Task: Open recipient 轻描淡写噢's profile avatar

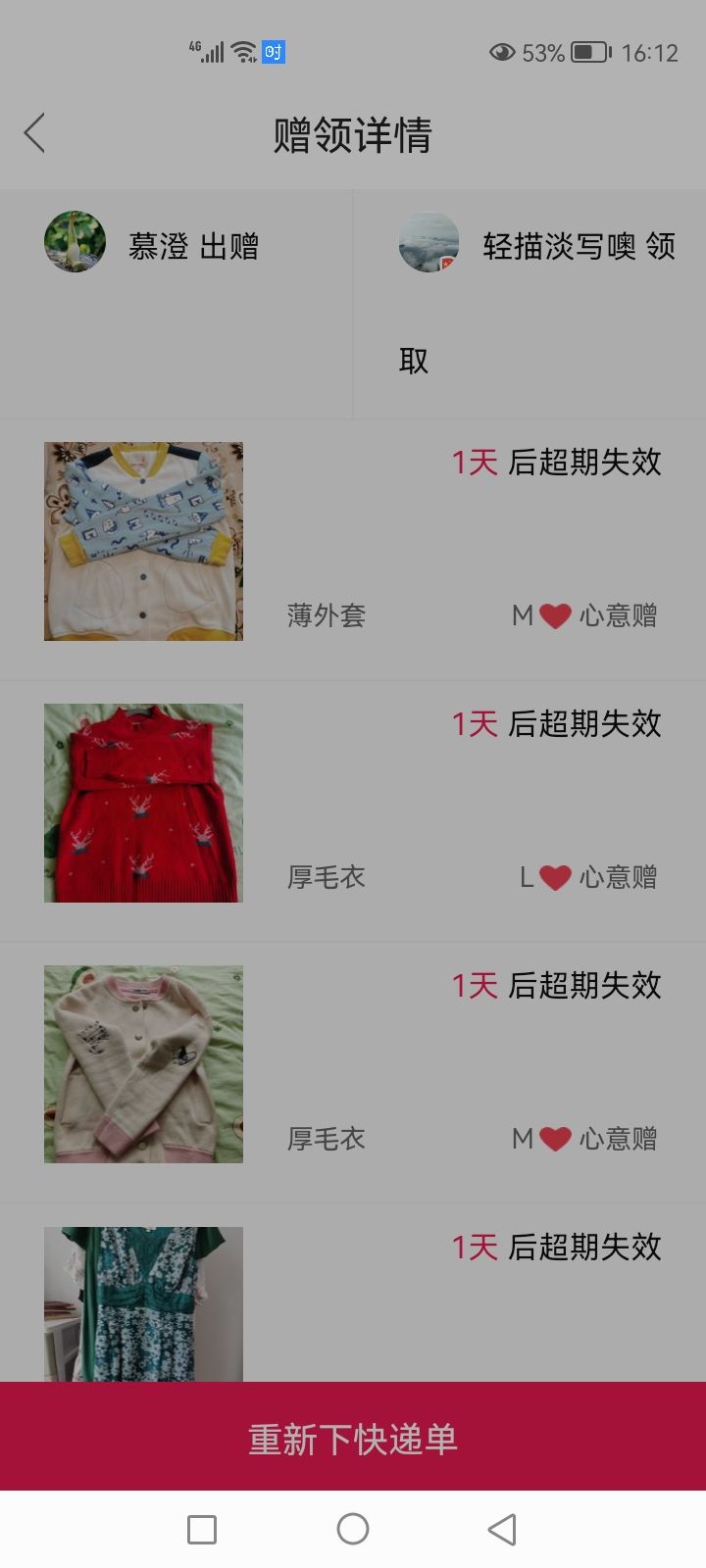Action: 429,242
